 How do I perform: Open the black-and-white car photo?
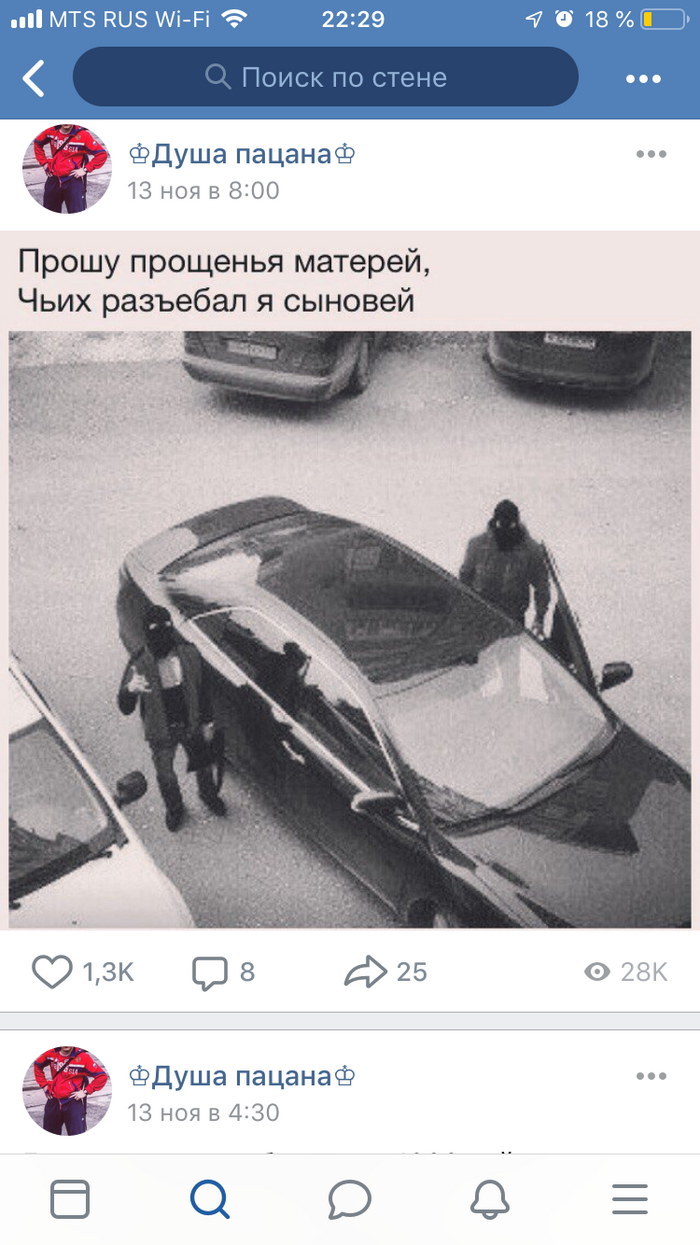tap(350, 630)
